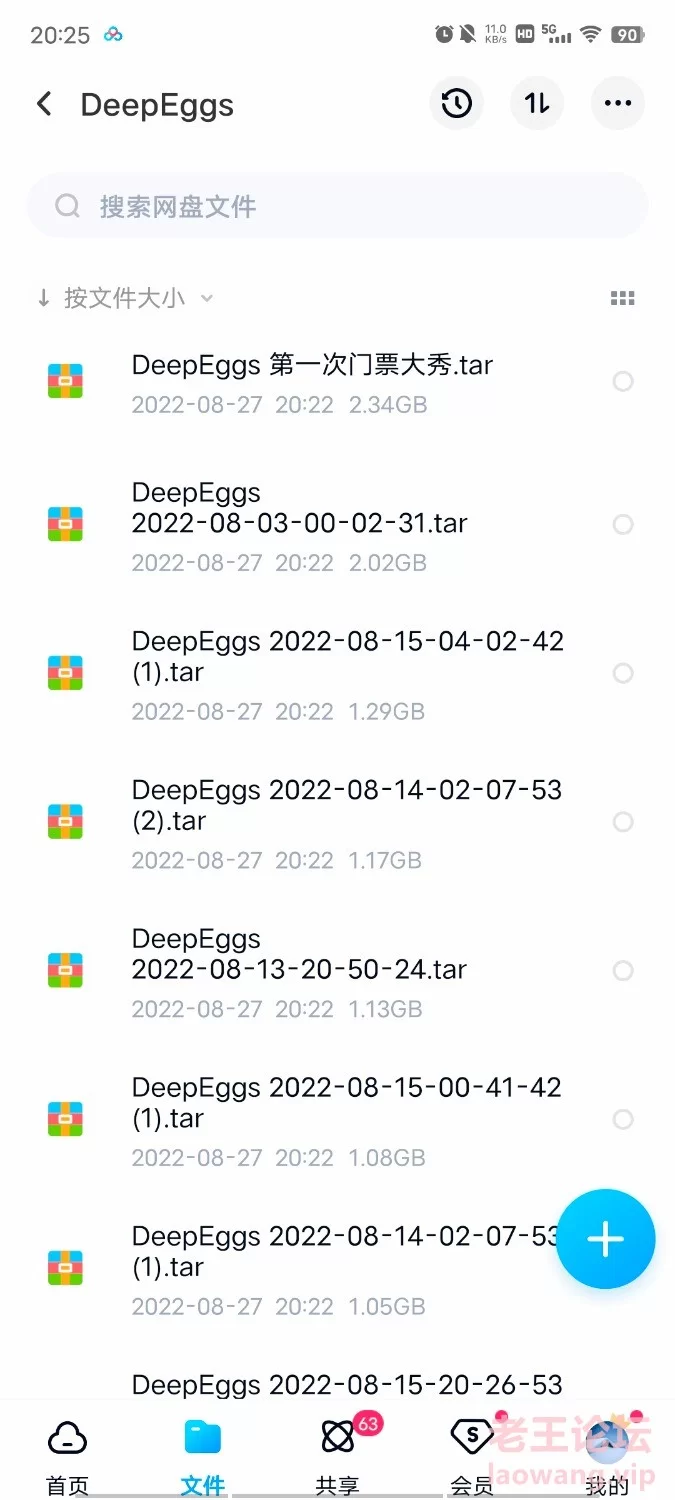Tap the 搜索网盘文件 search box
Screen dimensions: 675x1500
tap(337, 206)
